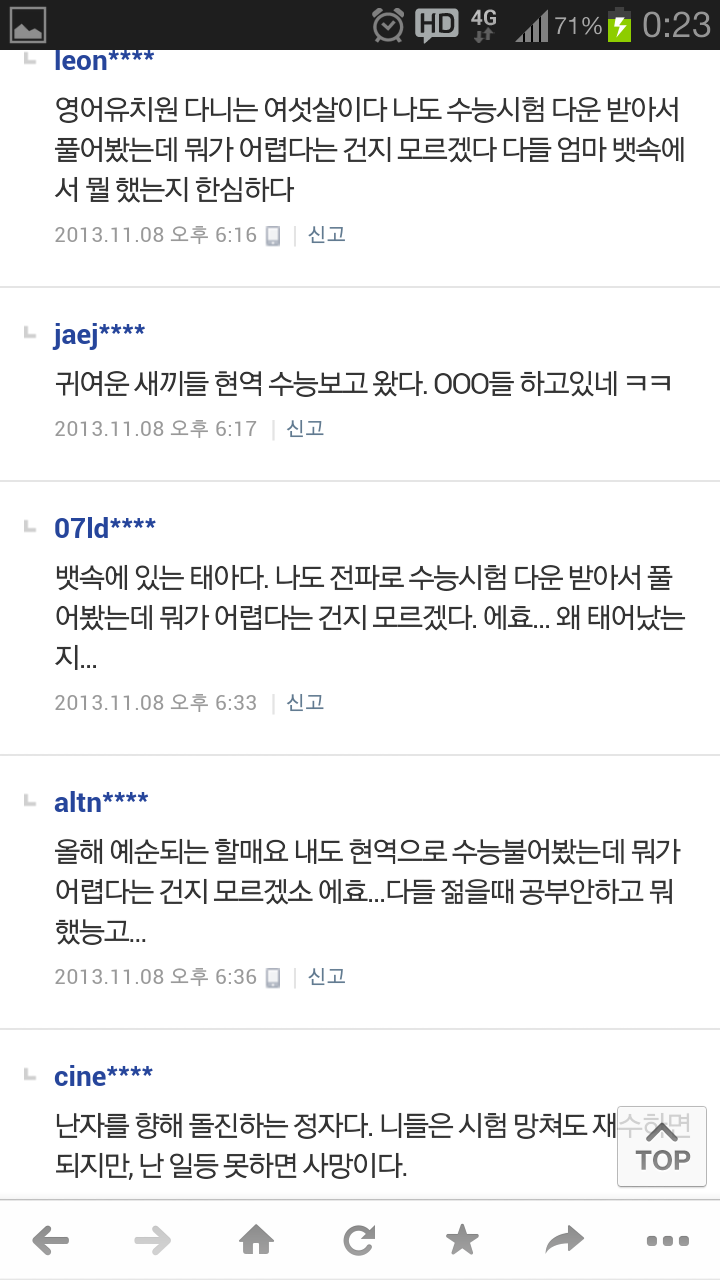
Task: Reload the page with the refresh icon
Action: (x=359, y=1239)
